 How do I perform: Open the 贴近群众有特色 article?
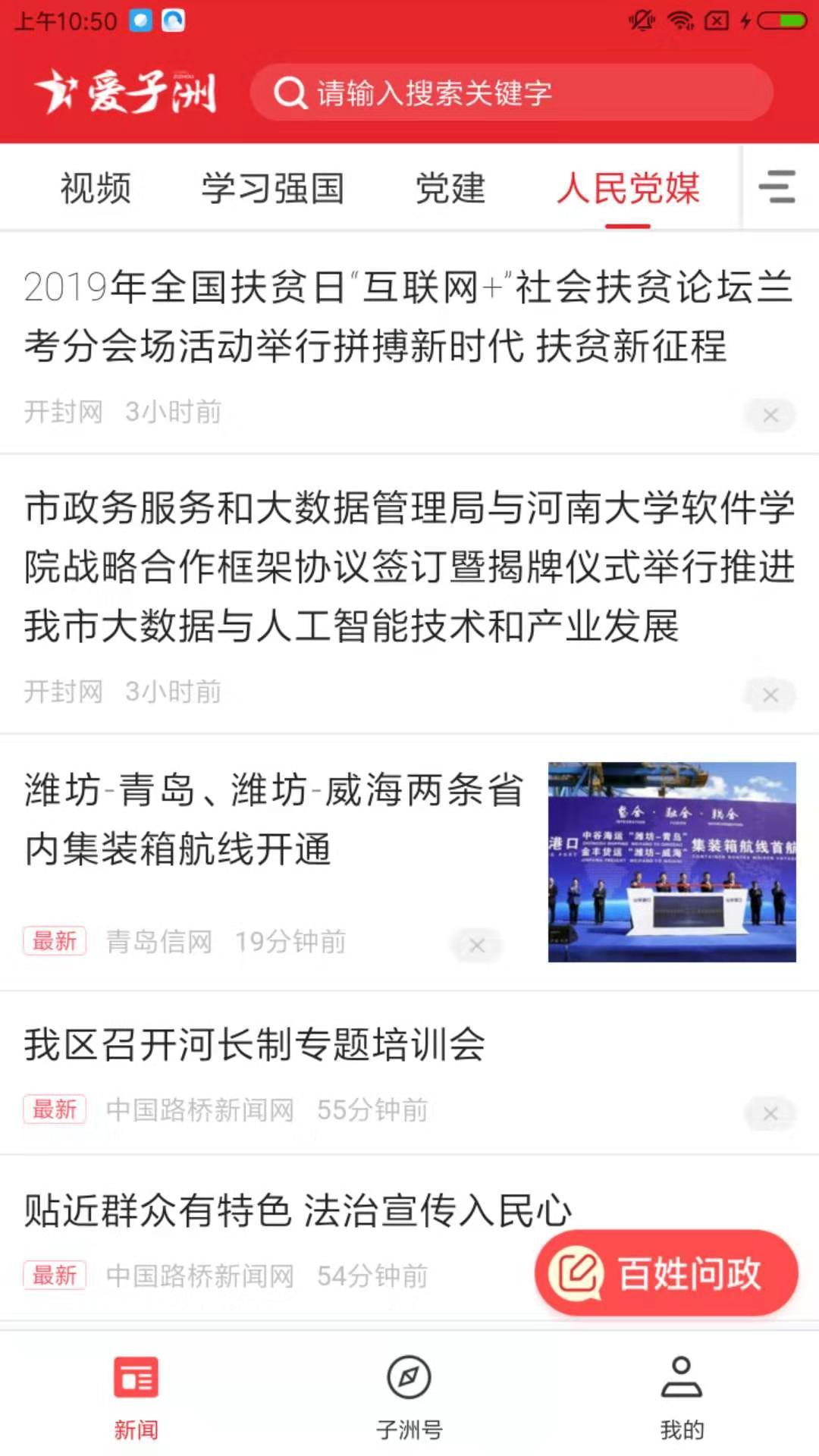[297, 1210]
